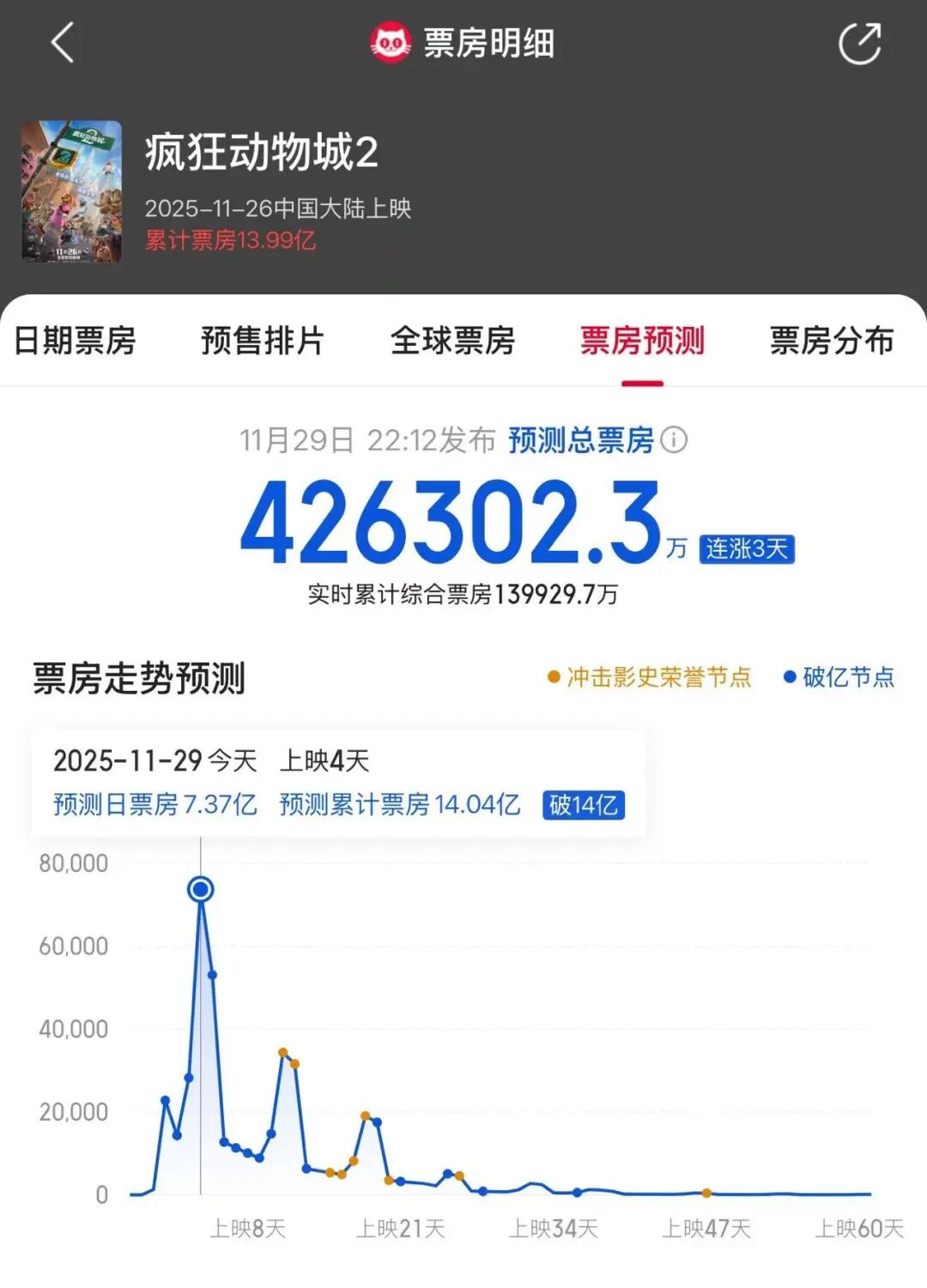Open the 疯狂动物城2 movie poster
Screen dimensions: 927x1288
pos(71,191)
